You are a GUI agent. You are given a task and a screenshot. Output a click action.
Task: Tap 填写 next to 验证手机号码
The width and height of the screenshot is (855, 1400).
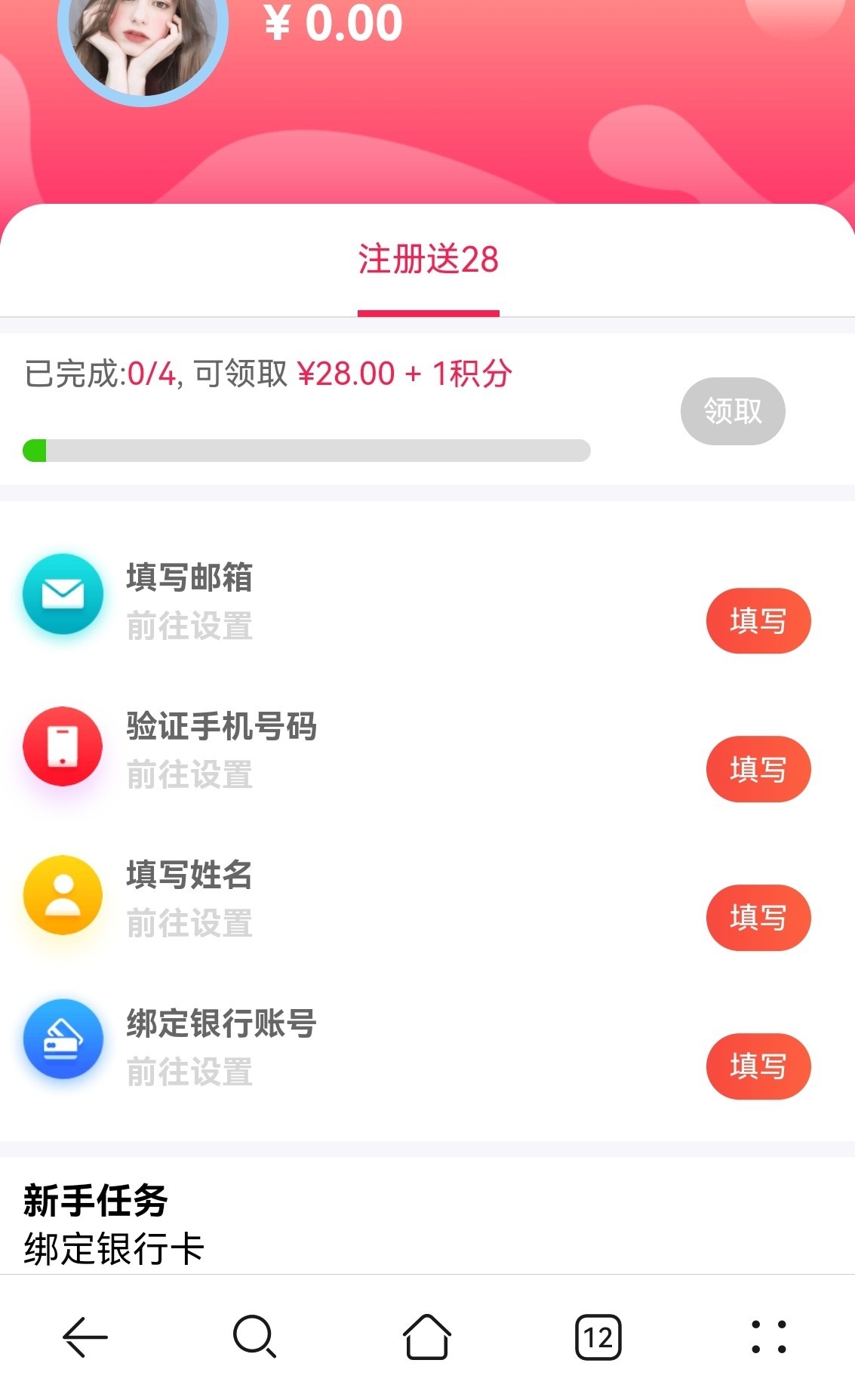(x=758, y=769)
